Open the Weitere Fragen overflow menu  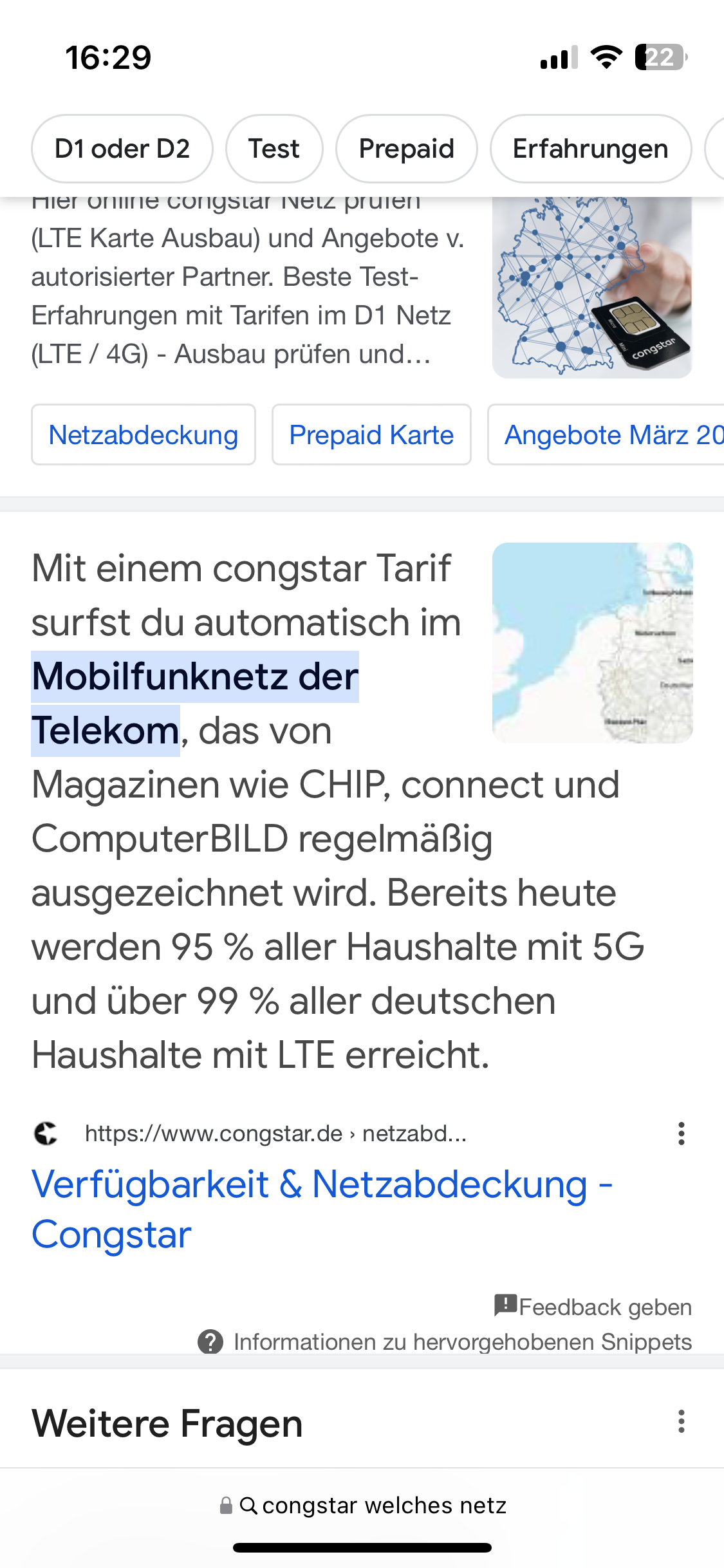point(681,1422)
